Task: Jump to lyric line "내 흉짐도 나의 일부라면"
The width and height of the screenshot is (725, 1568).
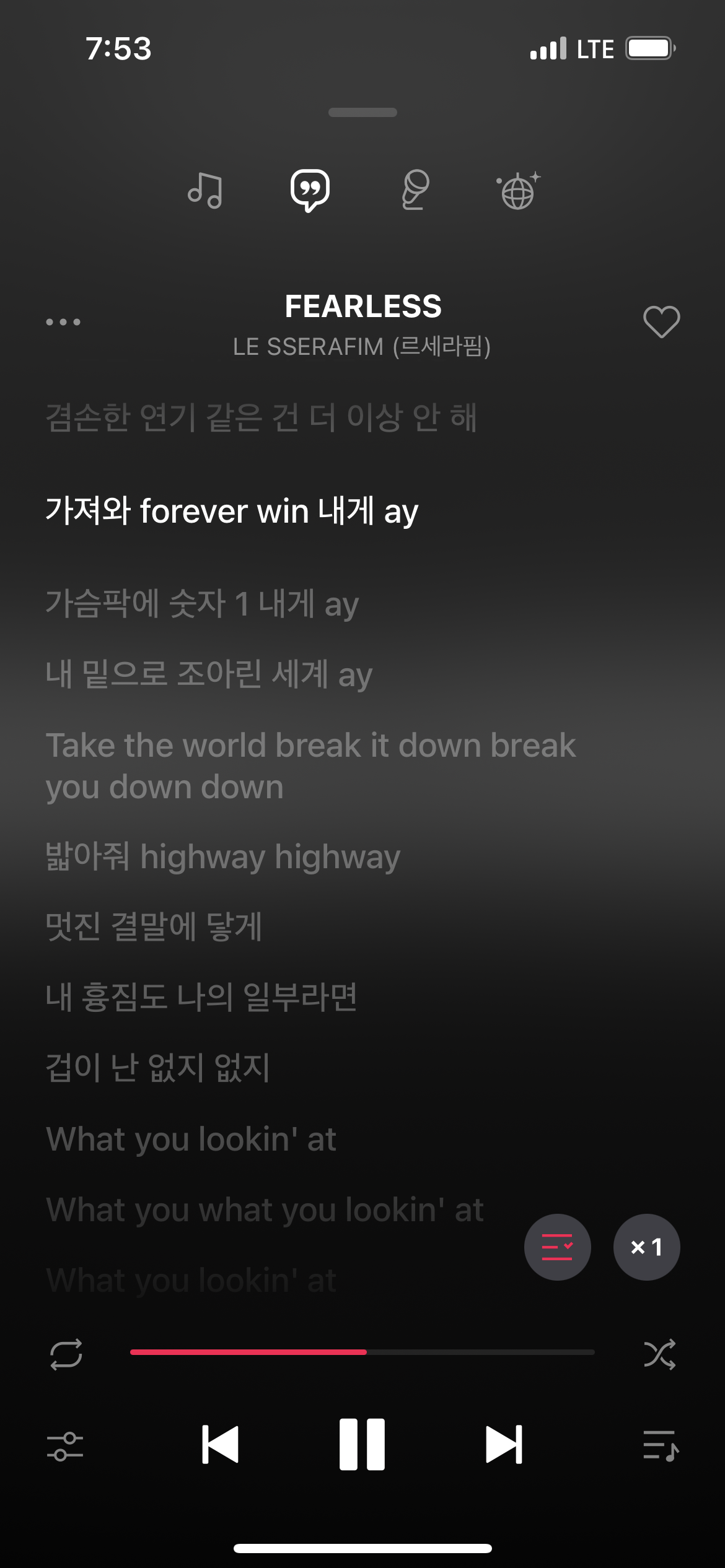Action: pos(201,997)
